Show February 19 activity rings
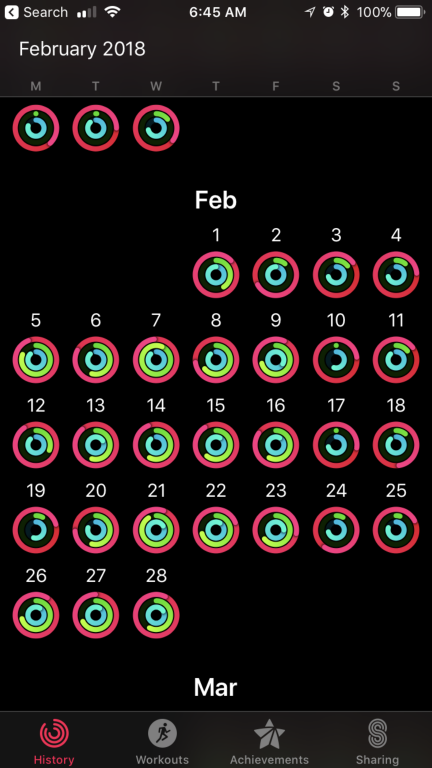432x768 pixels. click(x=36, y=530)
